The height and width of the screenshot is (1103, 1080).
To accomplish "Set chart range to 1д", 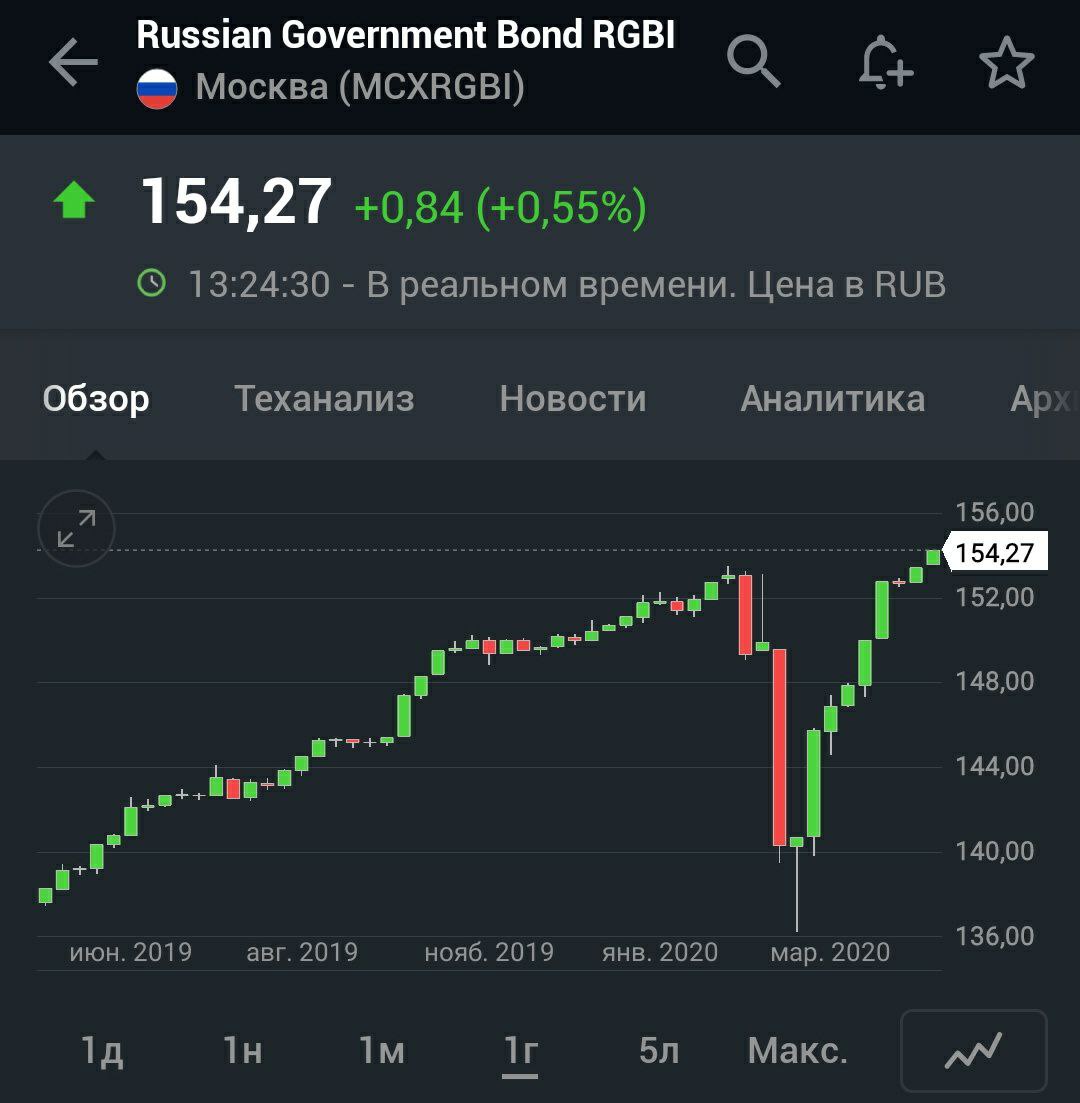I will coord(101,1051).
